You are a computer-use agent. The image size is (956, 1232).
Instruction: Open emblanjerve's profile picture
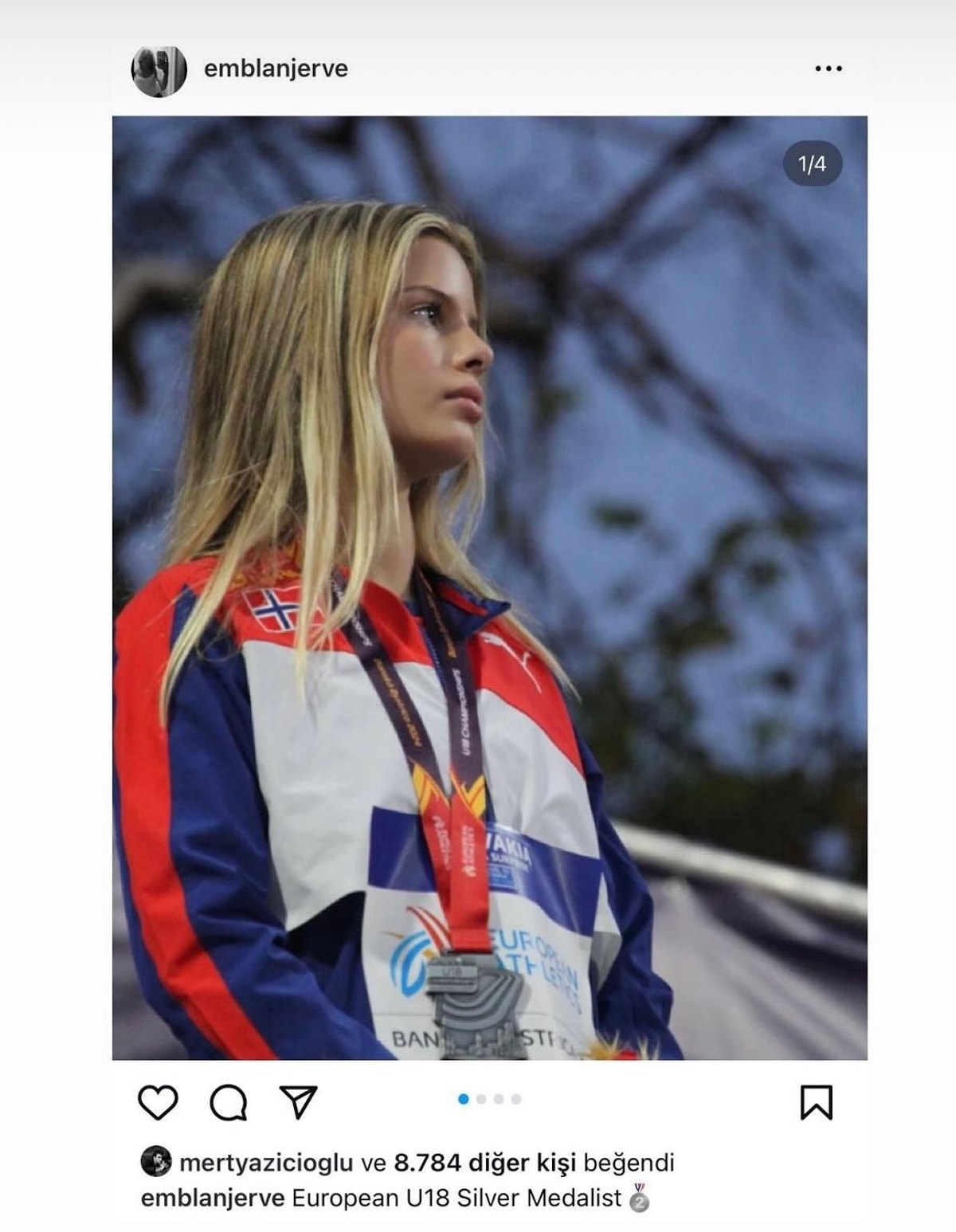(159, 70)
